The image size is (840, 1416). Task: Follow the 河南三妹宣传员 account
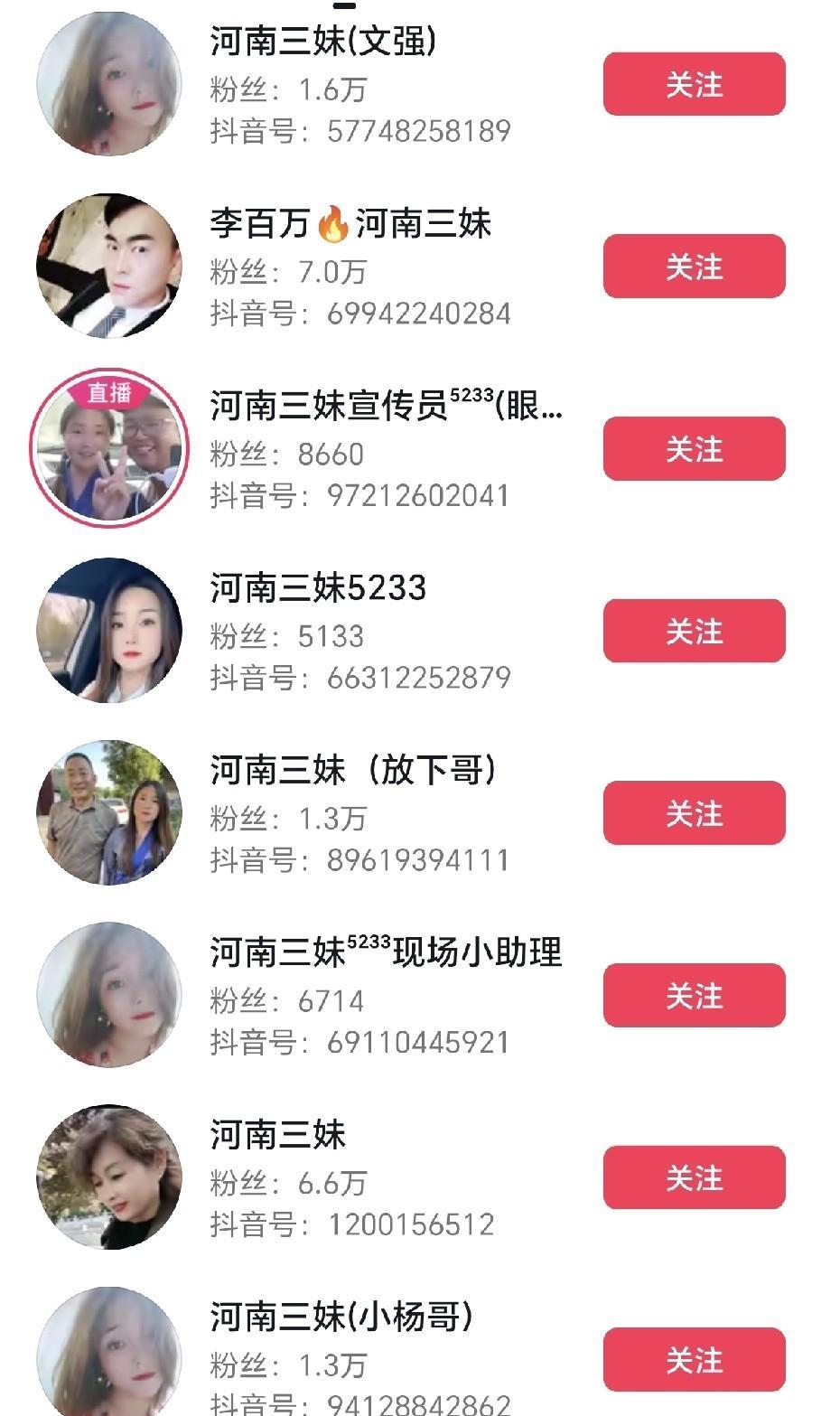(694, 448)
